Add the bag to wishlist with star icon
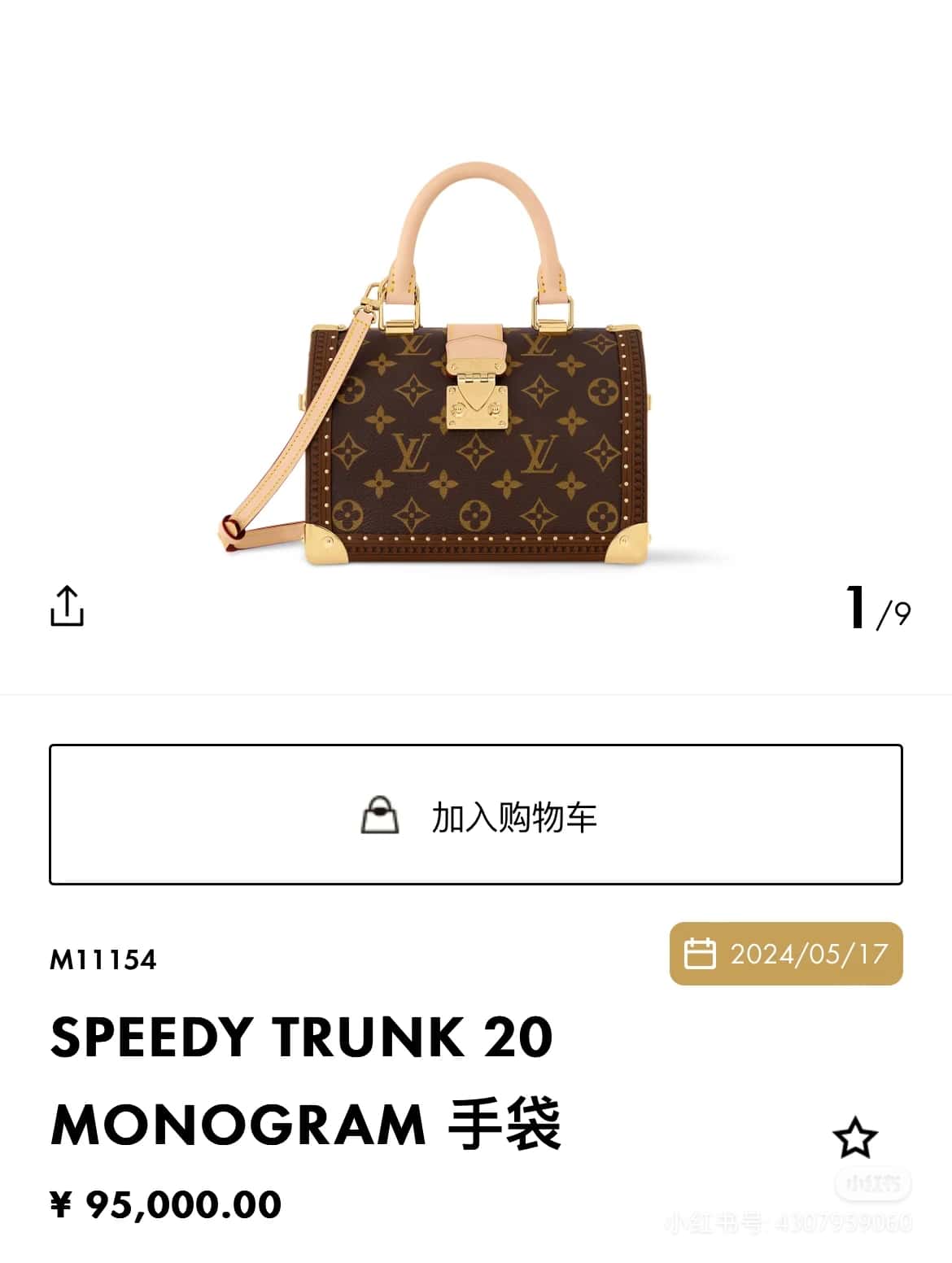 click(854, 1137)
